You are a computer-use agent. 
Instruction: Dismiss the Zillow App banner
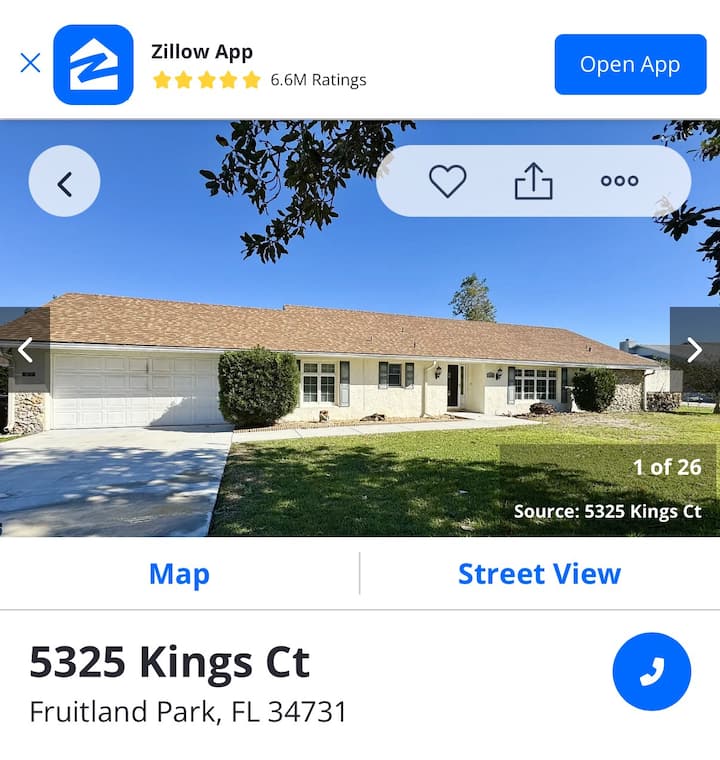pos(31,63)
